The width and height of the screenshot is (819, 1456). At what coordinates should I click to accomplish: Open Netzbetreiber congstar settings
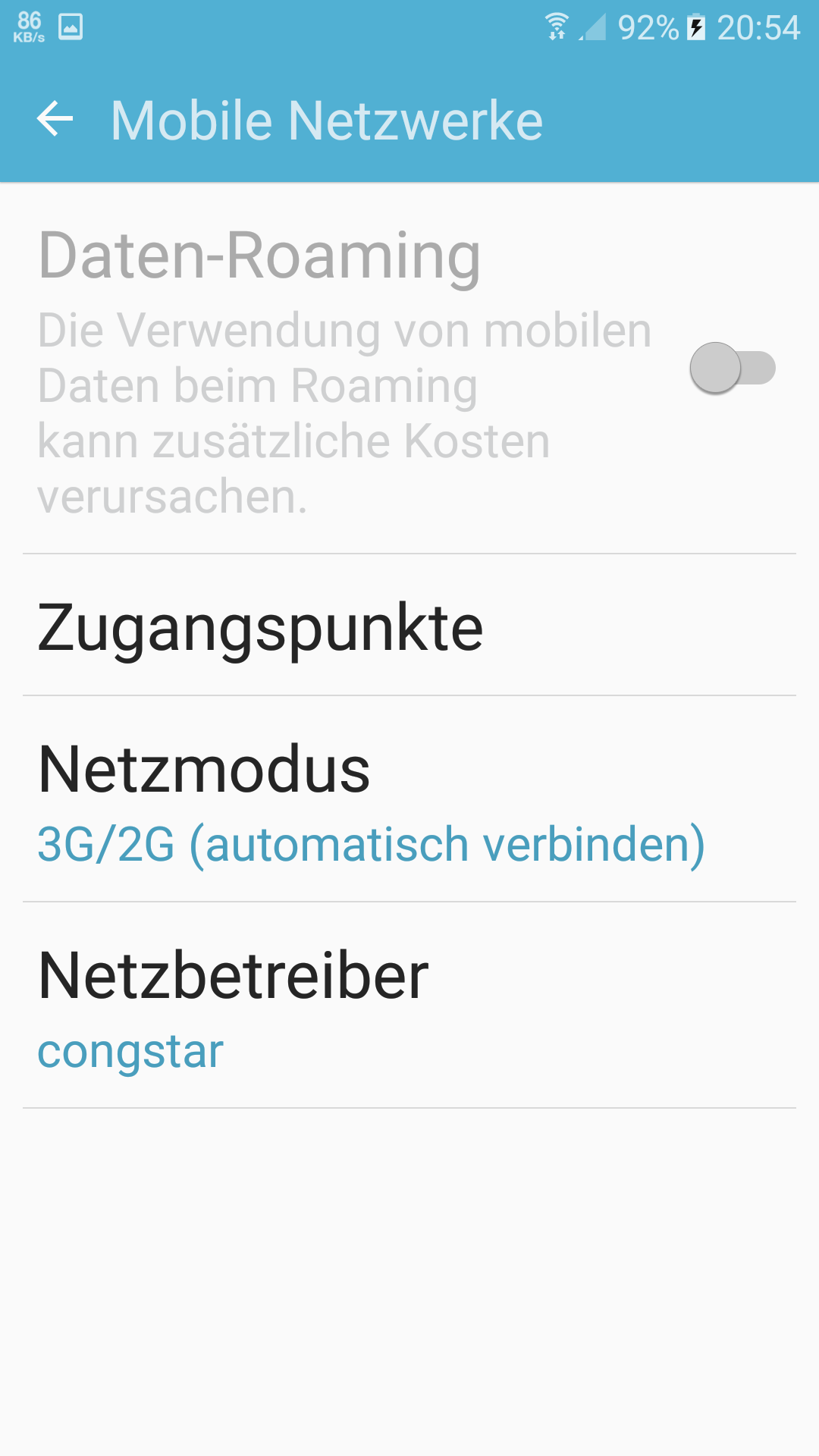[409, 1006]
